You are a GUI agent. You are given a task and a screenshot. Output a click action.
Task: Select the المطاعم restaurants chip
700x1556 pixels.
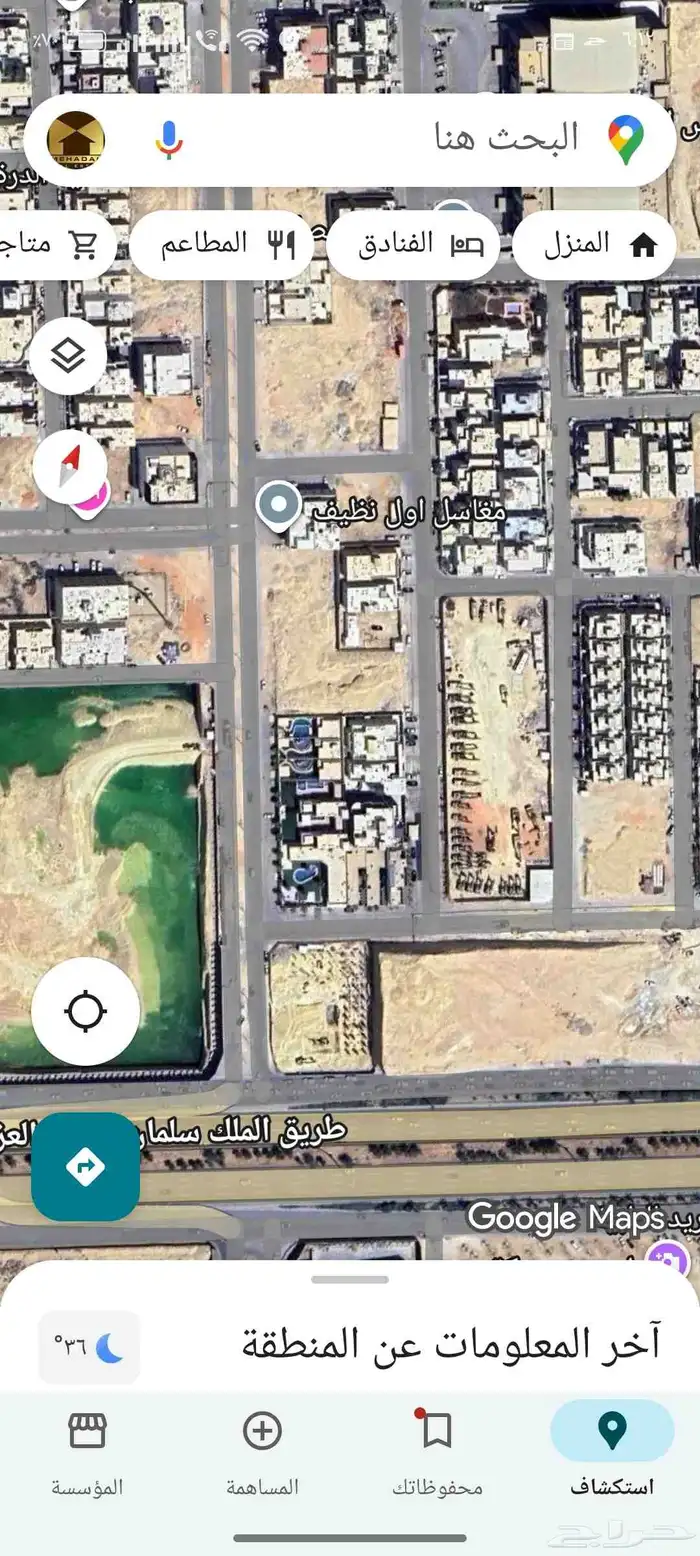point(222,245)
